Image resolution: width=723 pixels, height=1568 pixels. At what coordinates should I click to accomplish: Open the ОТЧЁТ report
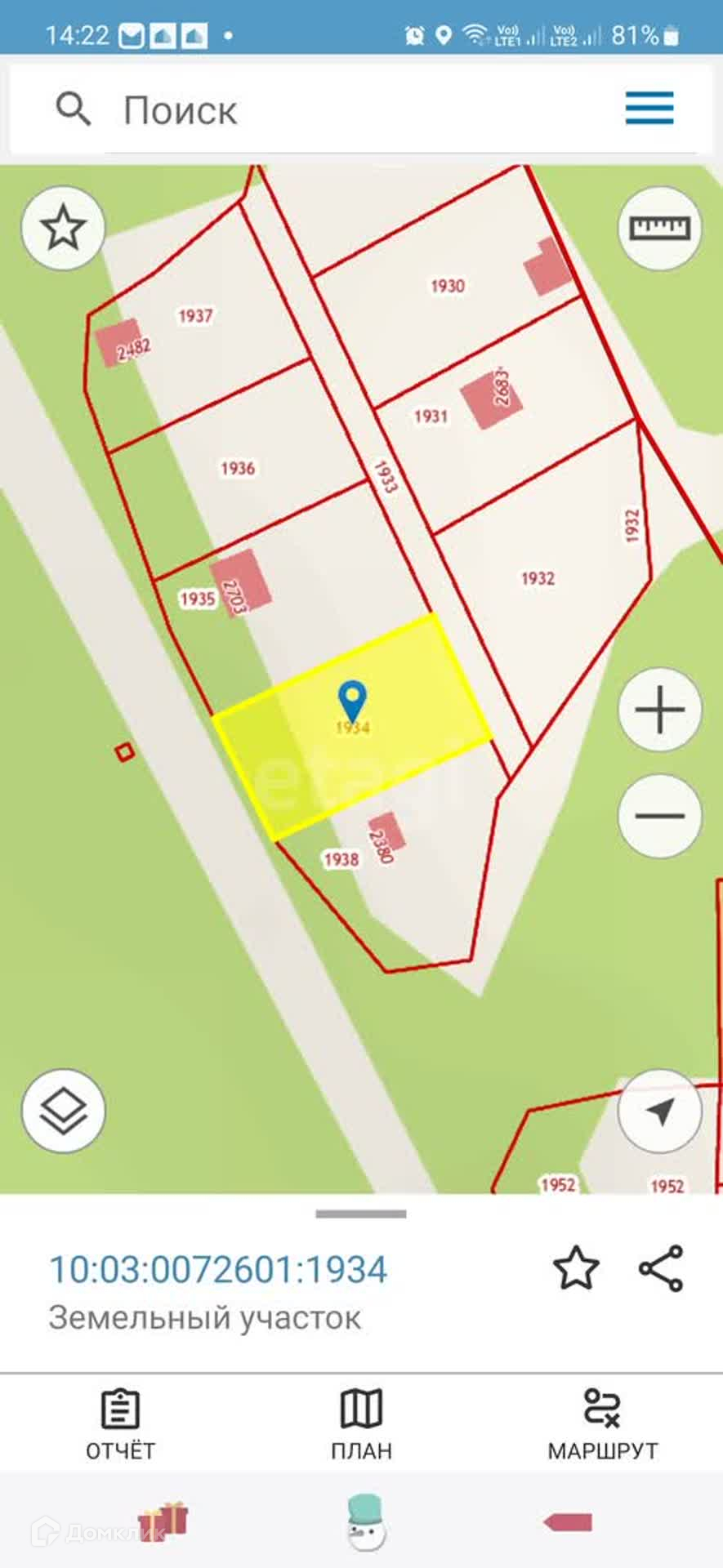point(120,1425)
